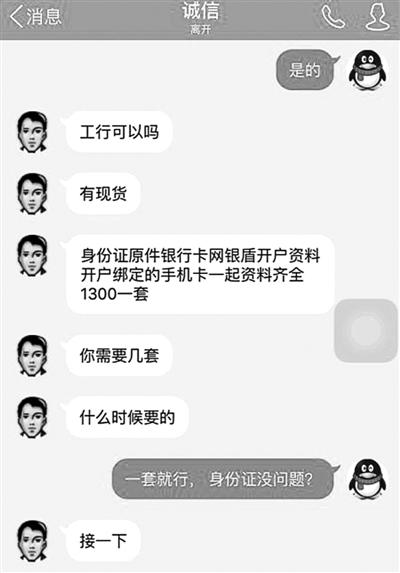Tap the floating assistive touch button
The image size is (400, 573).
click(x=366, y=331)
